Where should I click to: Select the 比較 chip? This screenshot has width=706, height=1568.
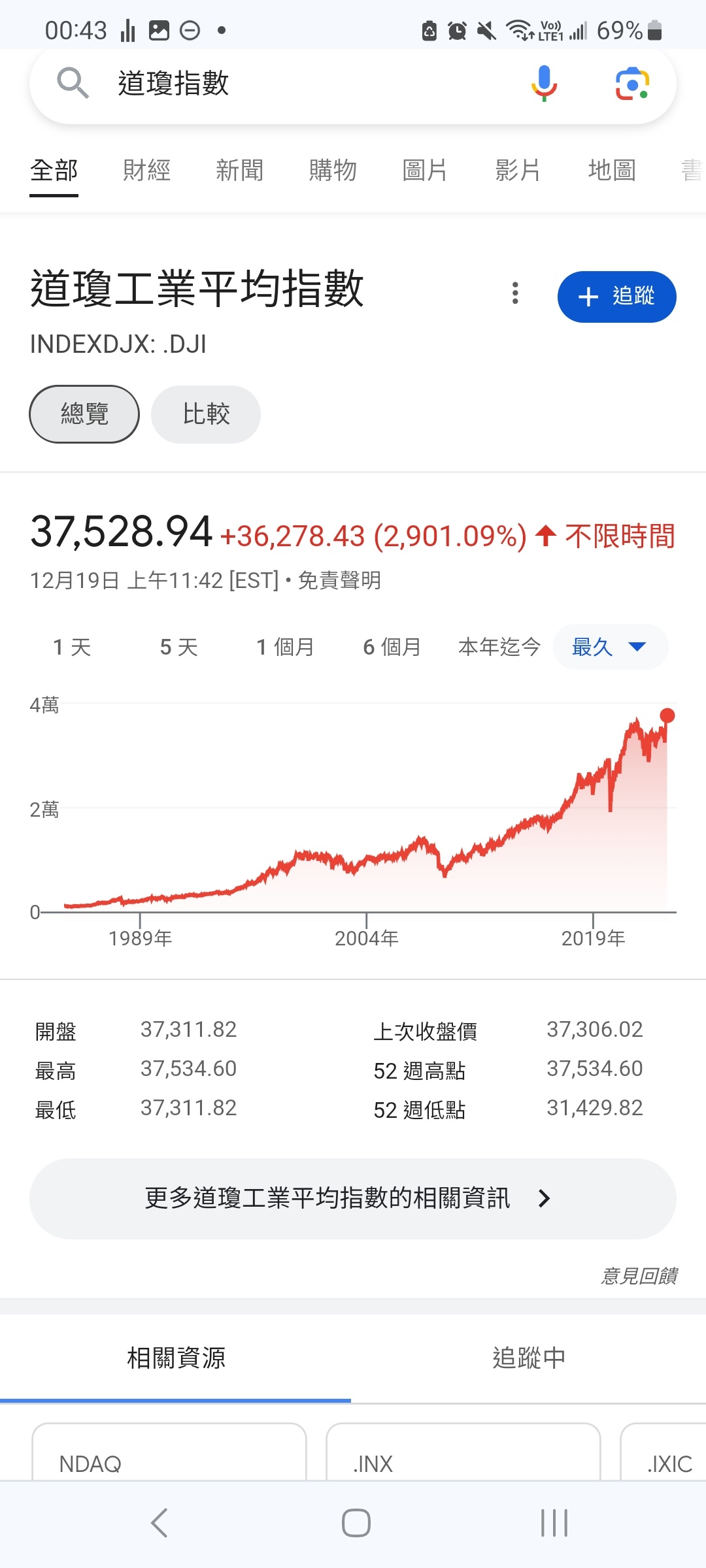point(206,414)
